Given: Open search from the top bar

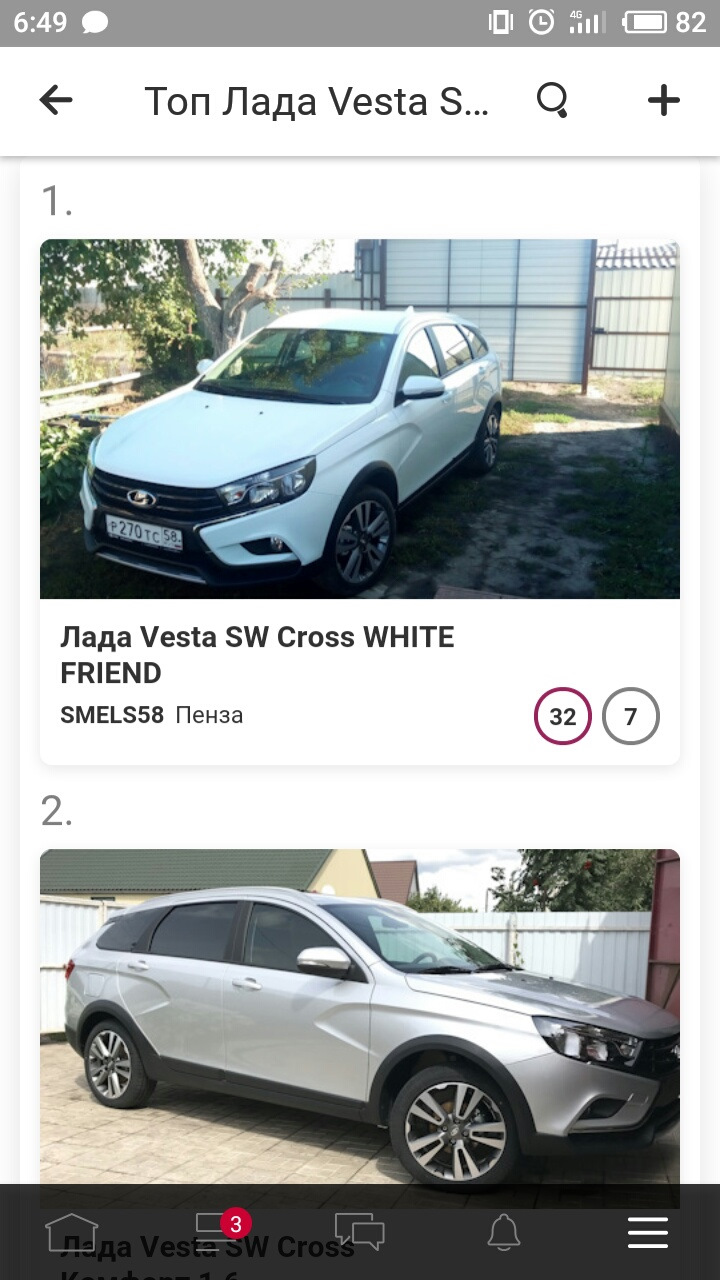Looking at the screenshot, I should 554,100.
